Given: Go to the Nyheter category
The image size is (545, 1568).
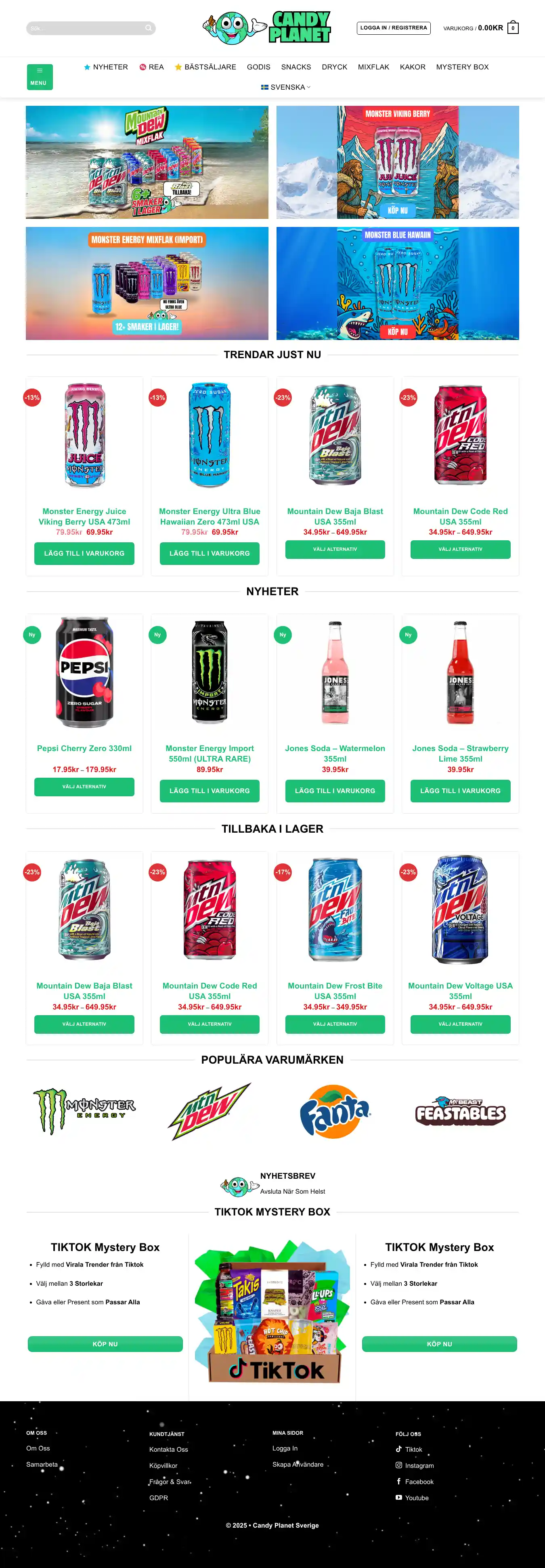Looking at the screenshot, I should click(106, 67).
